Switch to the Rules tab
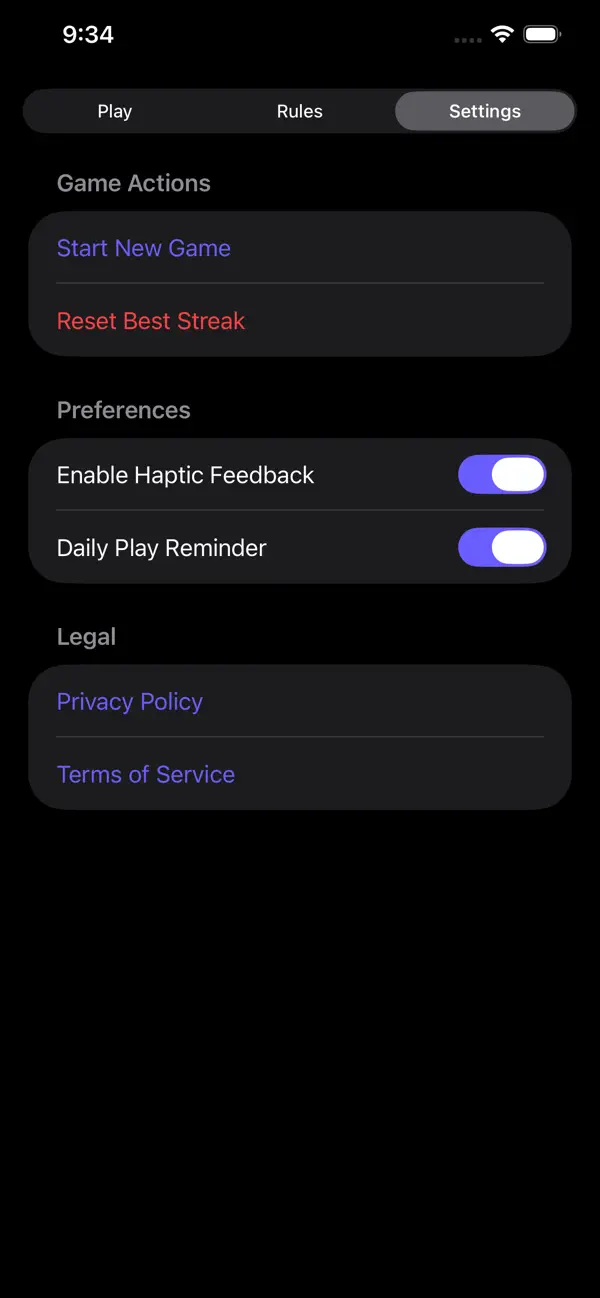 tap(300, 111)
